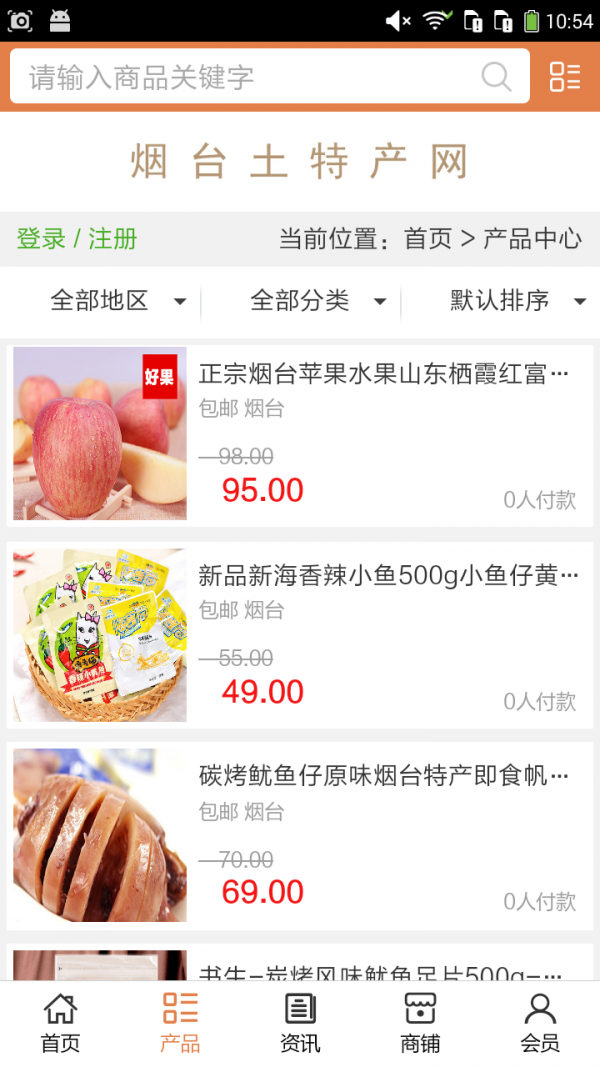Screen dimensions: 600x1067
Task: Tap the magnifier search icon
Action: click(496, 77)
